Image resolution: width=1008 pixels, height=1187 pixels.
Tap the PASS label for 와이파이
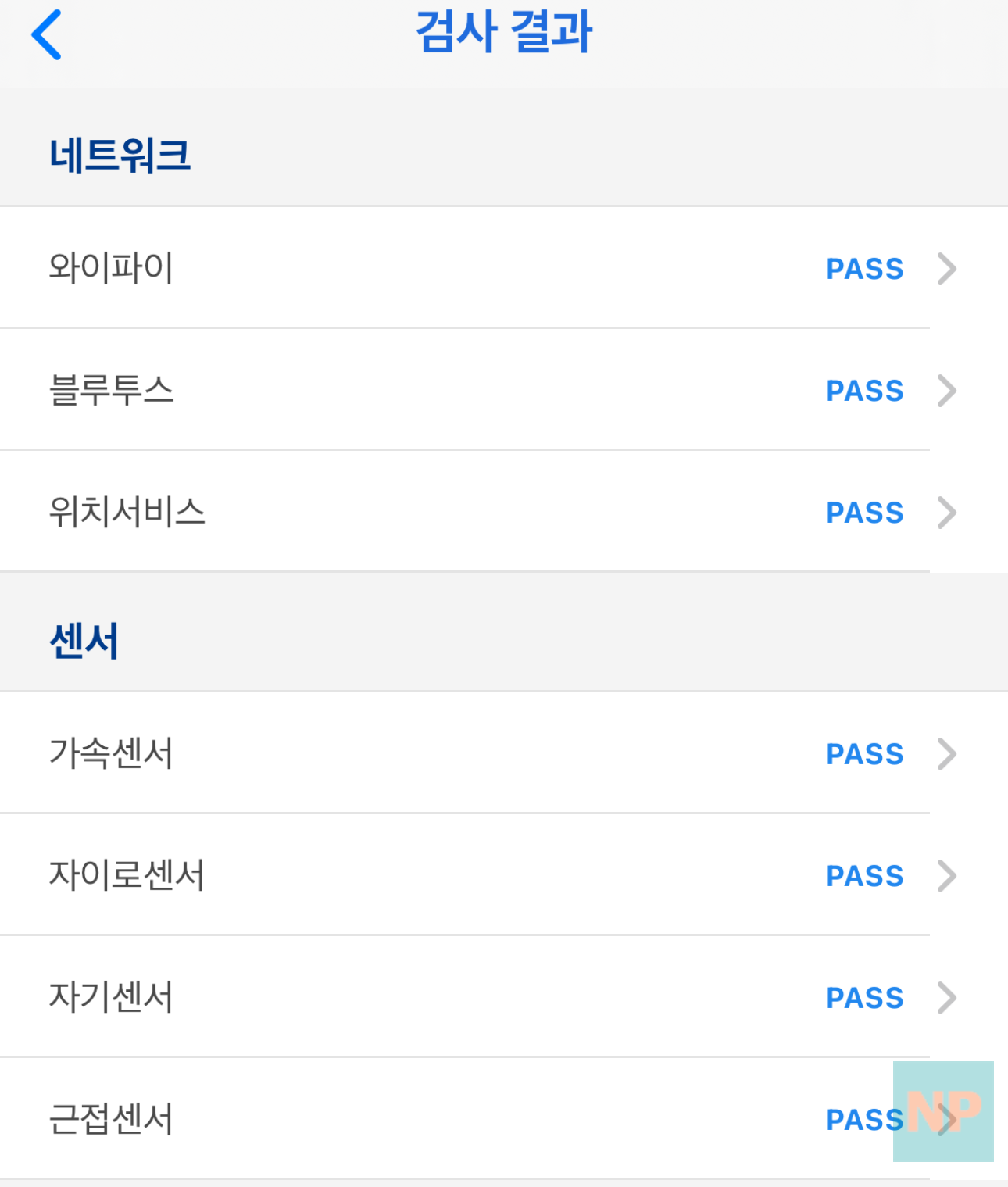[864, 268]
